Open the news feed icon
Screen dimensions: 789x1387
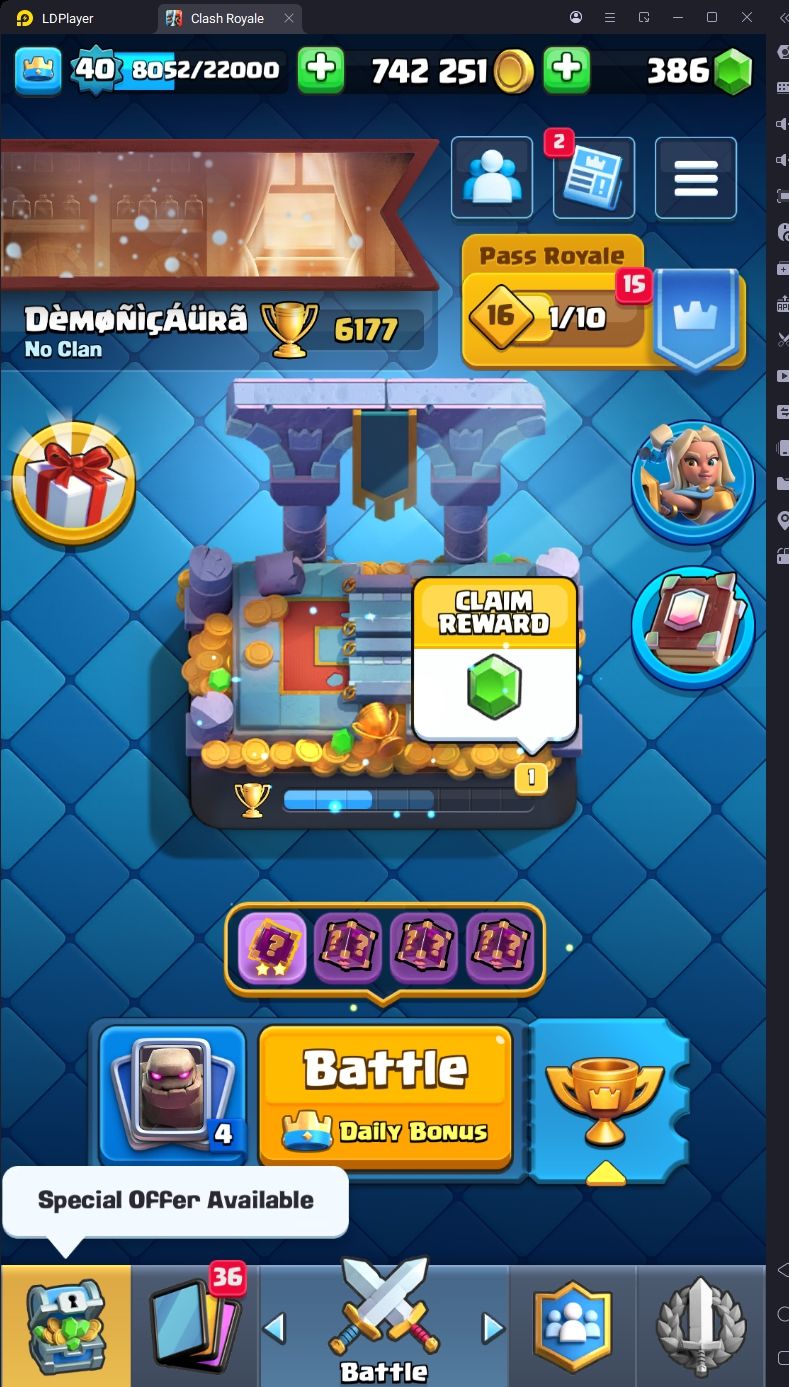point(593,178)
